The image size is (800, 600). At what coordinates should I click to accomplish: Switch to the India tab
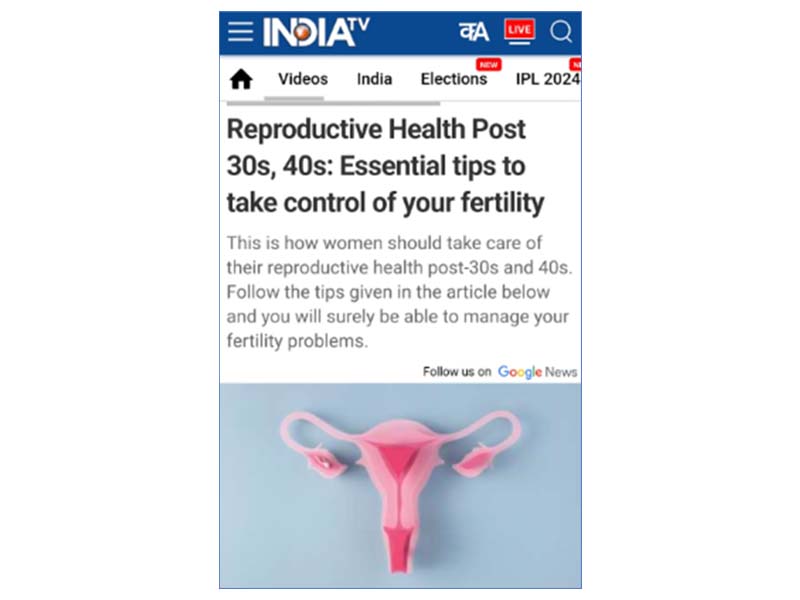[374, 79]
